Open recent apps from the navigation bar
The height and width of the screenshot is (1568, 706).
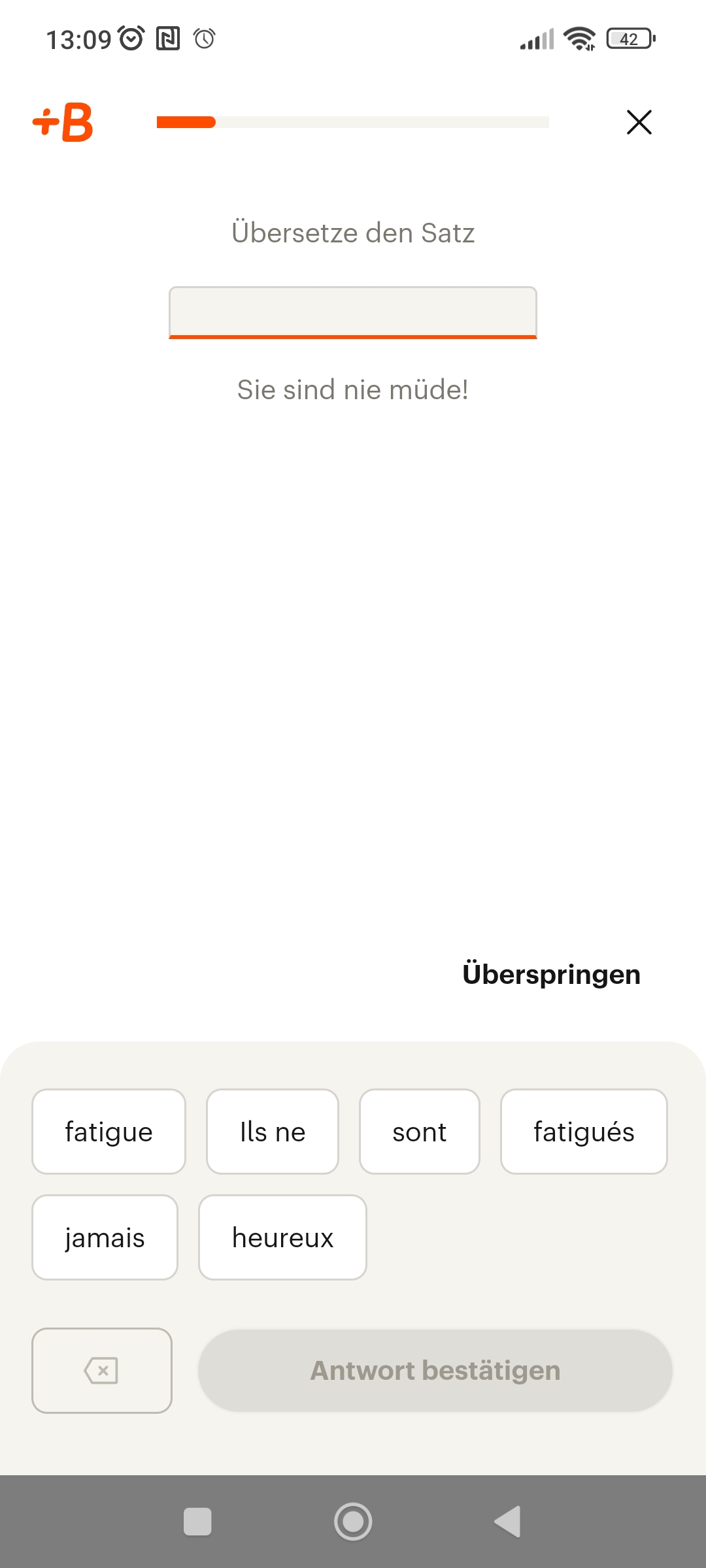[x=197, y=1522]
